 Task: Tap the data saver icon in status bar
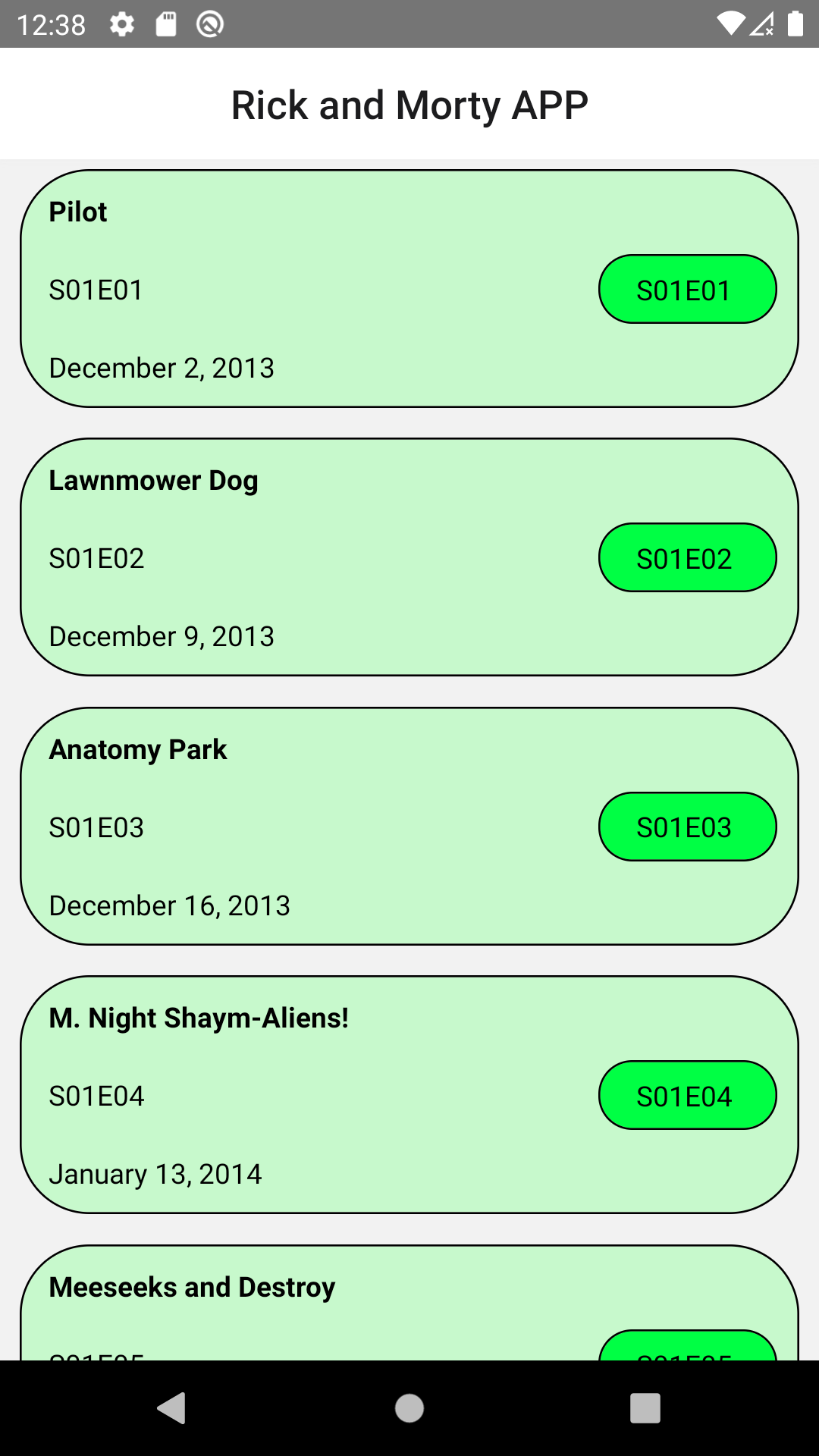coord(209,24)
